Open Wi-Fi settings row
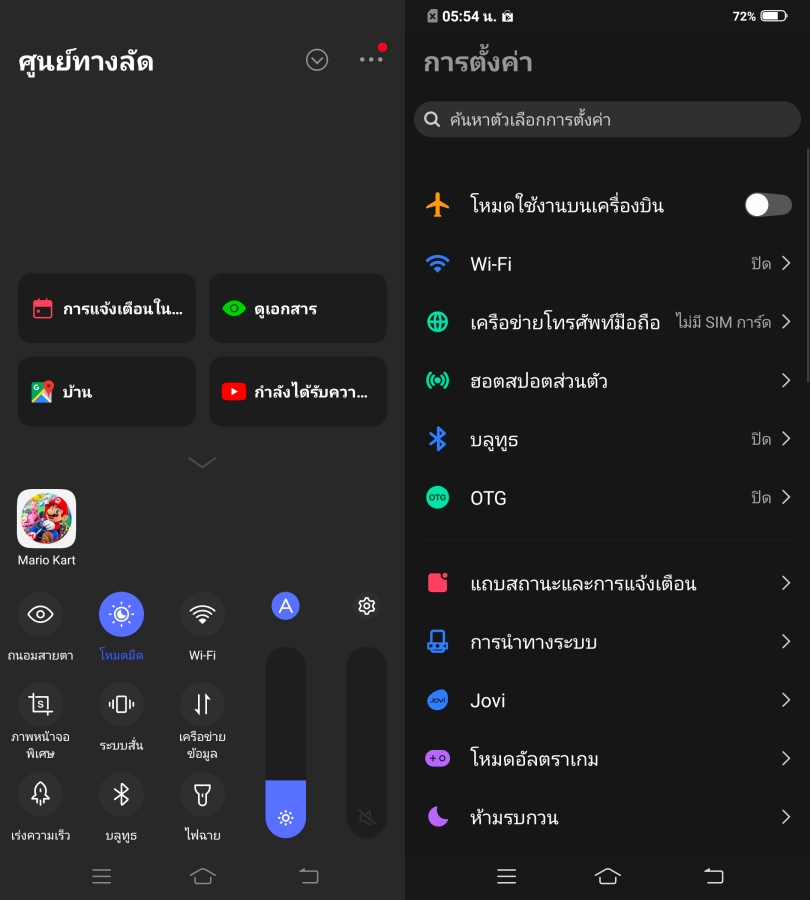 (x=607, y=264)
